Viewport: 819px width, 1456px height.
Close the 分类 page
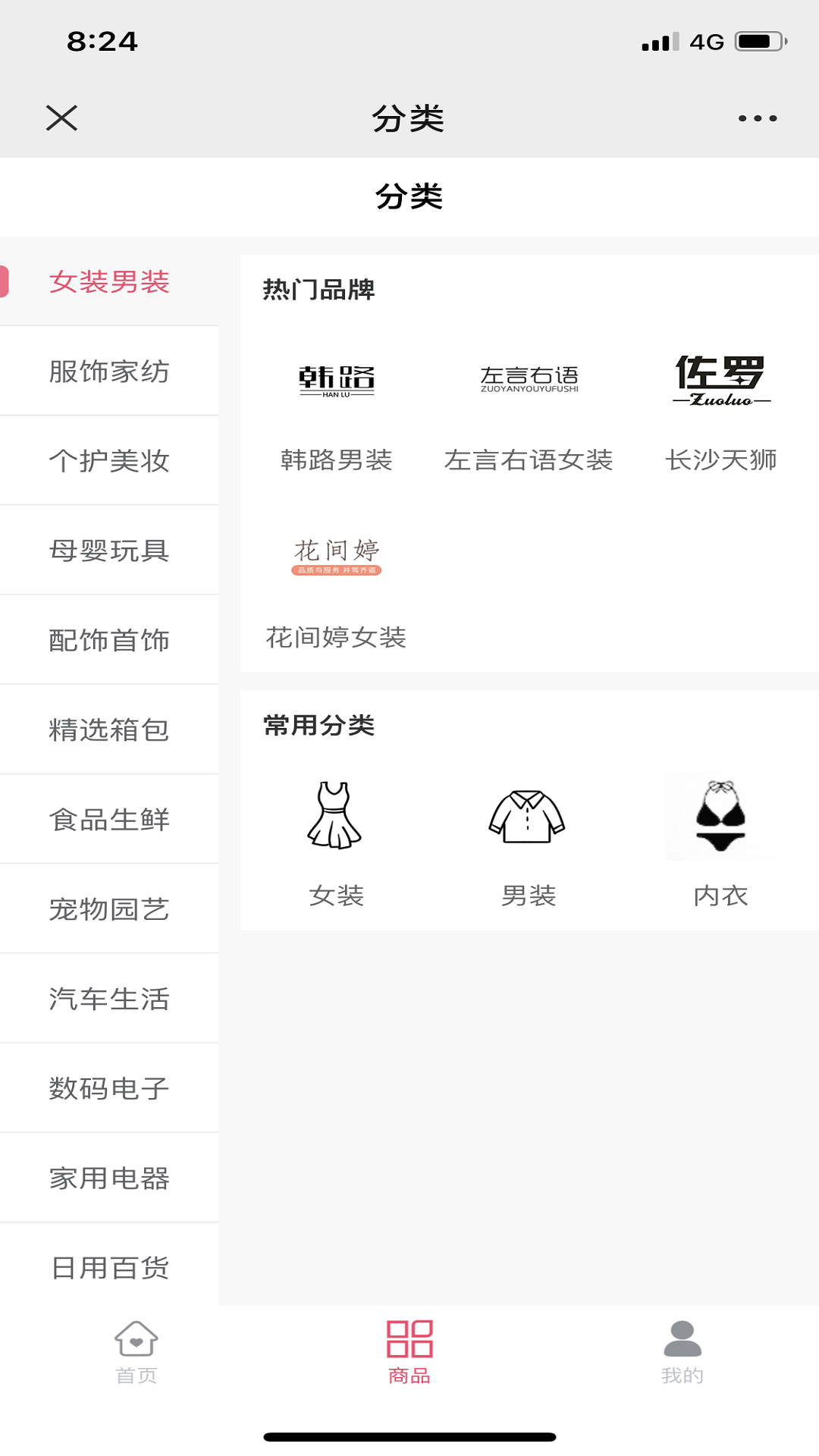coord(61,118)
